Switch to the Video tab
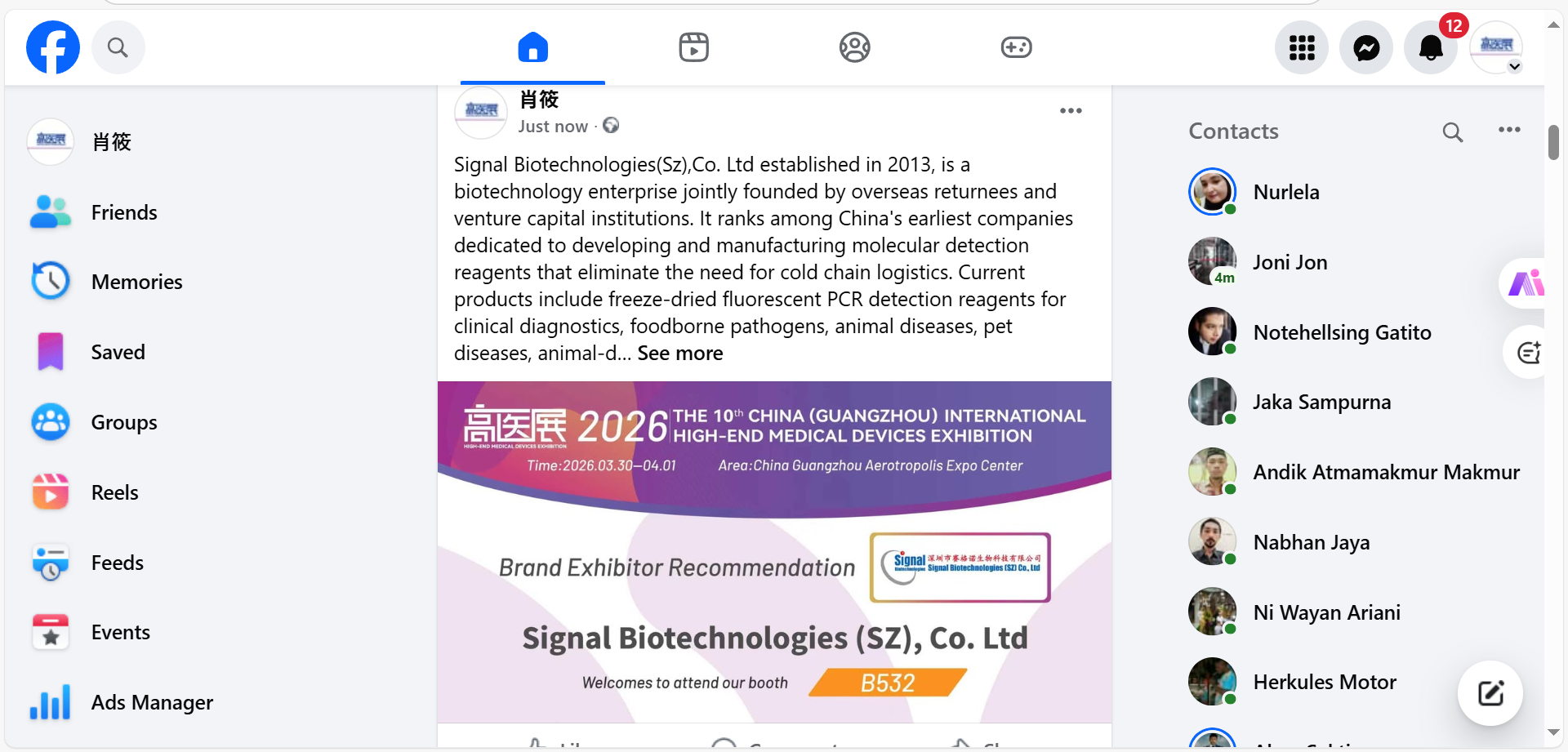Screen dimensions: 1568x752 click(x=693, y=47)
